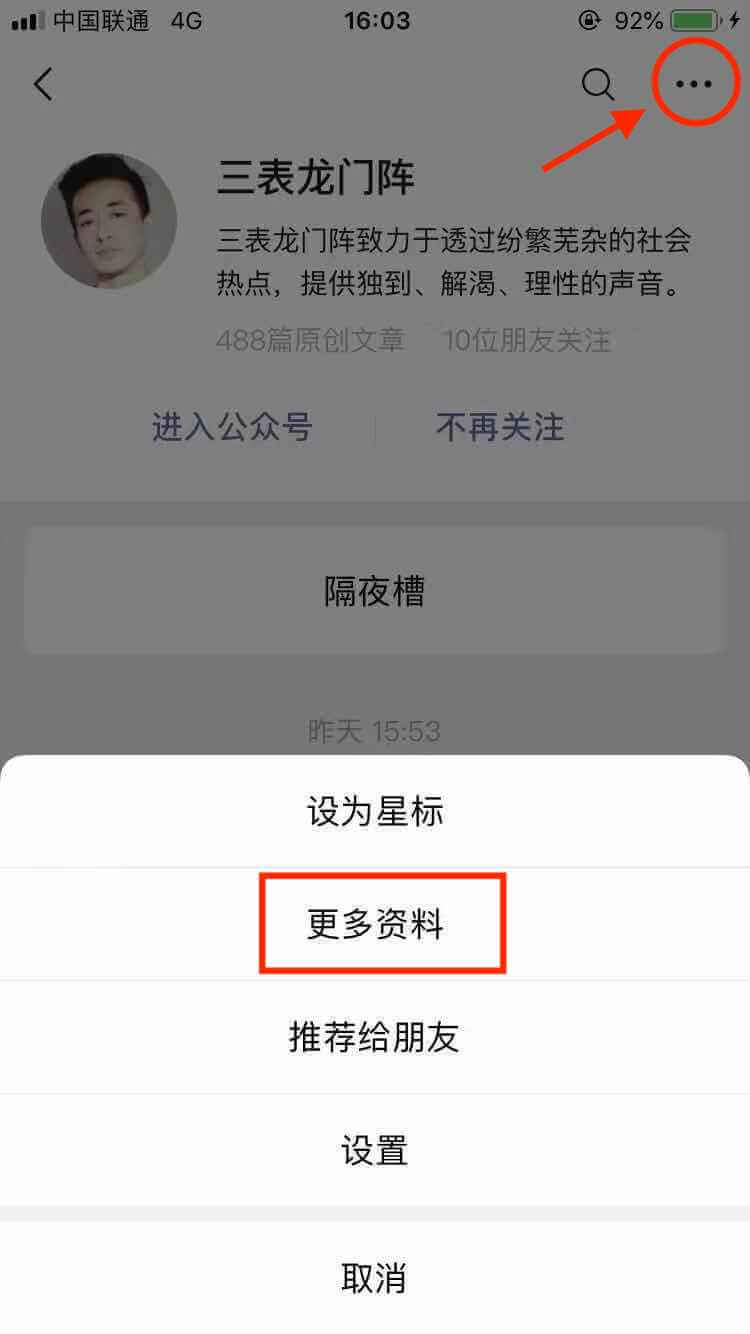Tap 进入公众号 to enter the account
750x1334 pixels.
[232, 427]
